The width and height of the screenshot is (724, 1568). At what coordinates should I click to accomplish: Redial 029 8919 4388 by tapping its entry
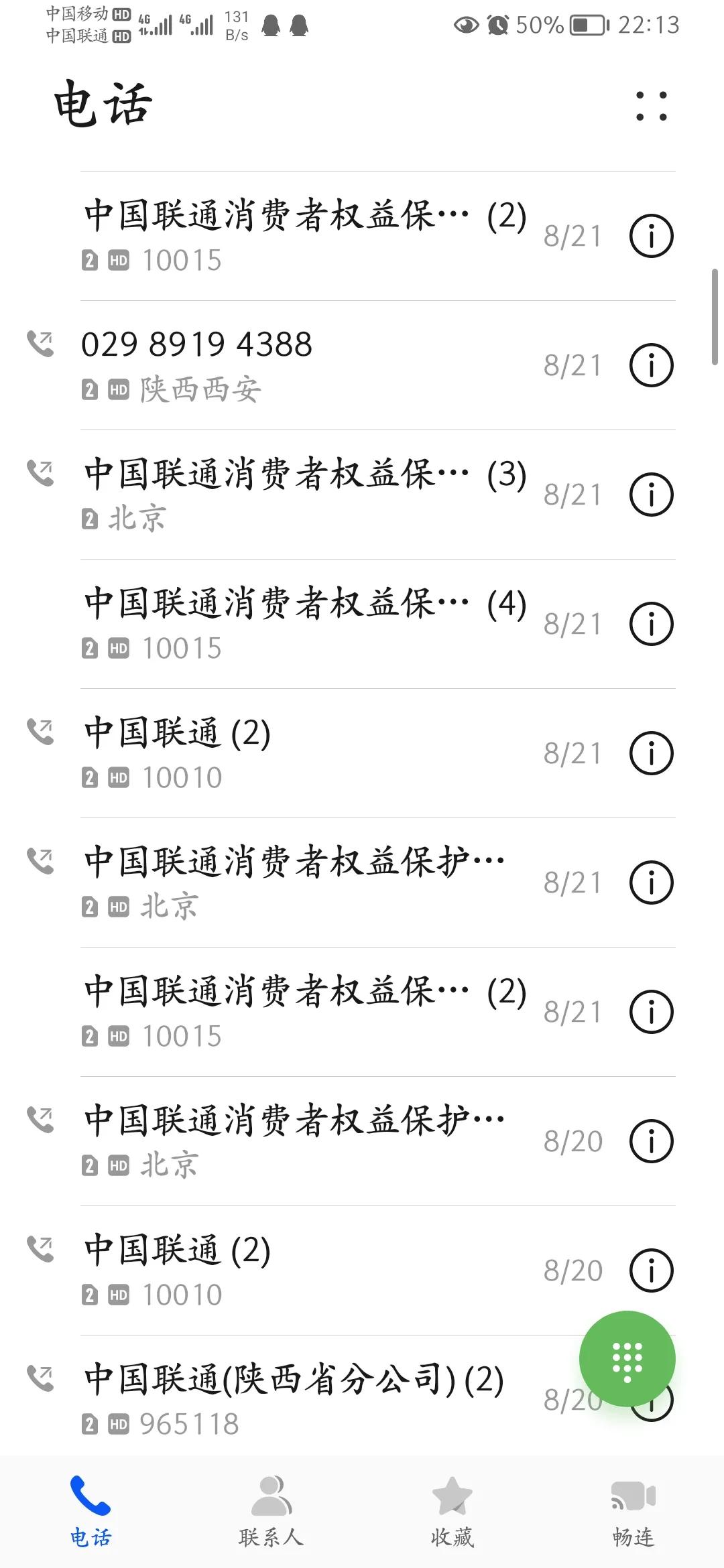click(268, 362)
